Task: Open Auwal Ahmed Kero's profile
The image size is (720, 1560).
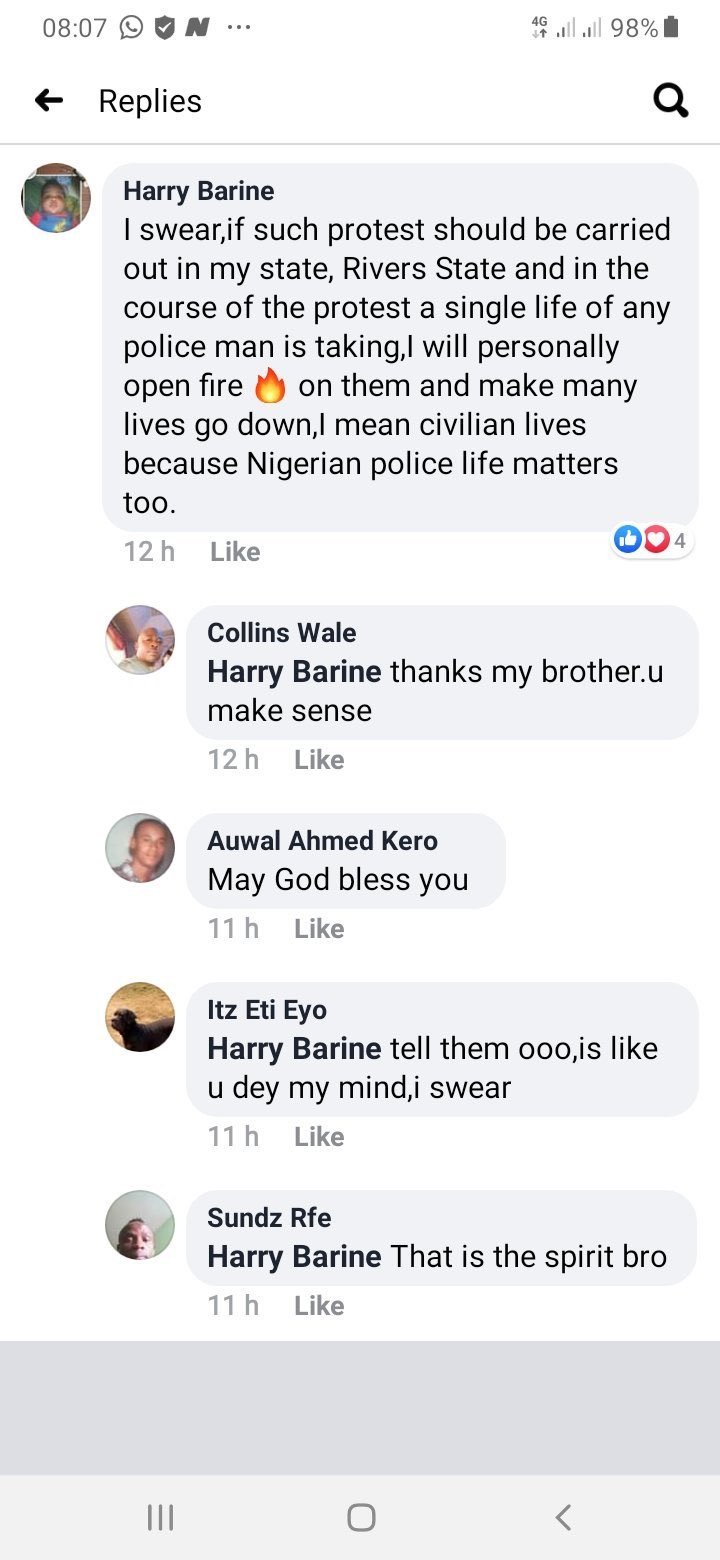Action: [x=322, y=841]
